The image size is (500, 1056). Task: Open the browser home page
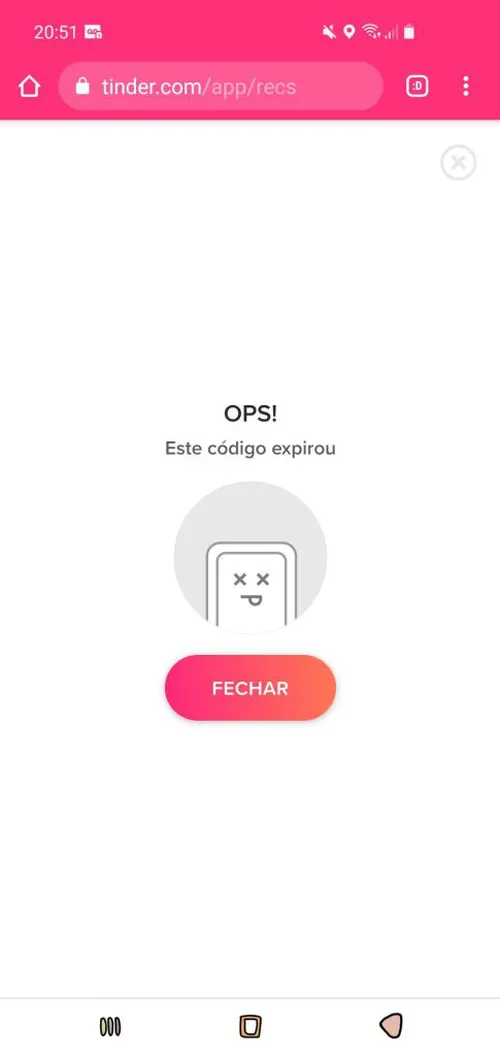tap(30, 86)
